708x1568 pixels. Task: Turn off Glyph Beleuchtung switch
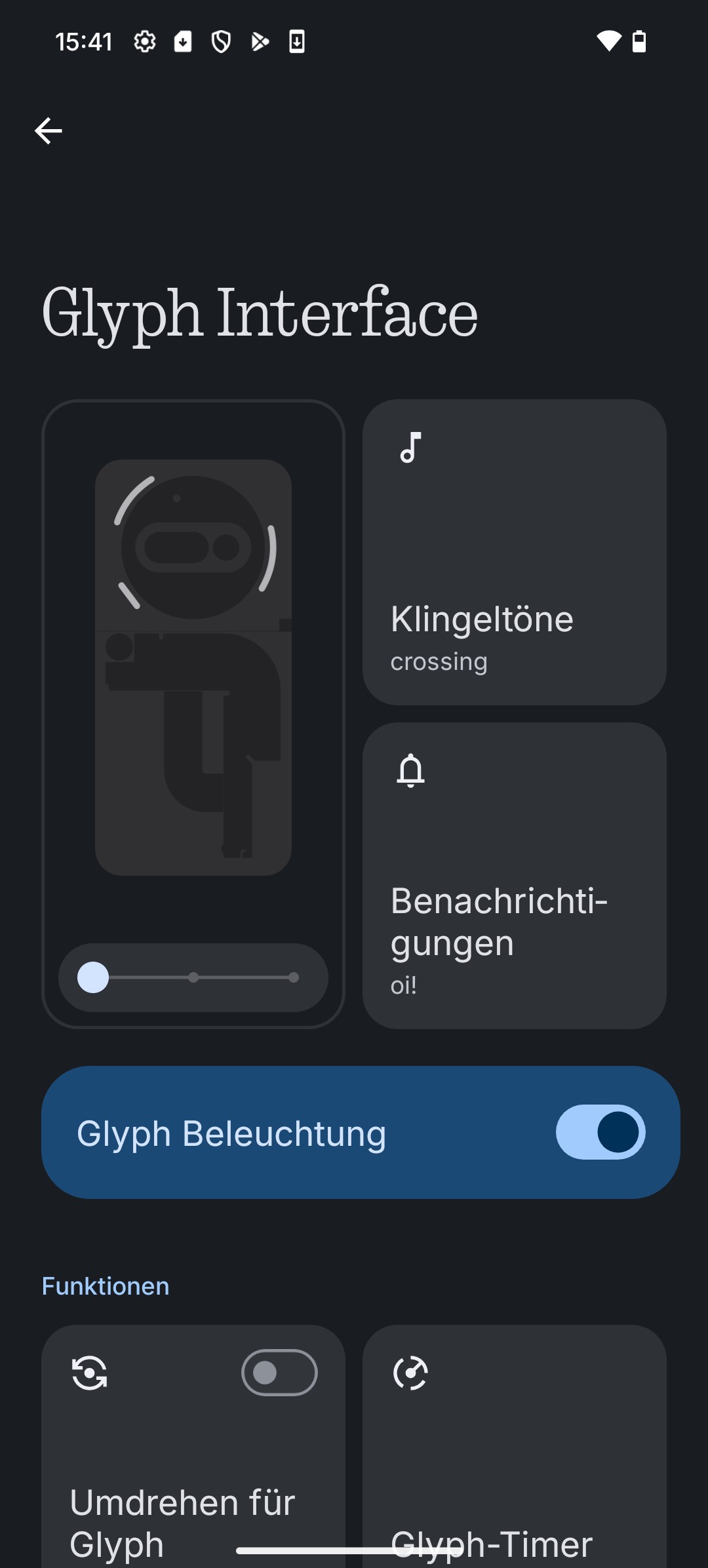coord(600,1132)
